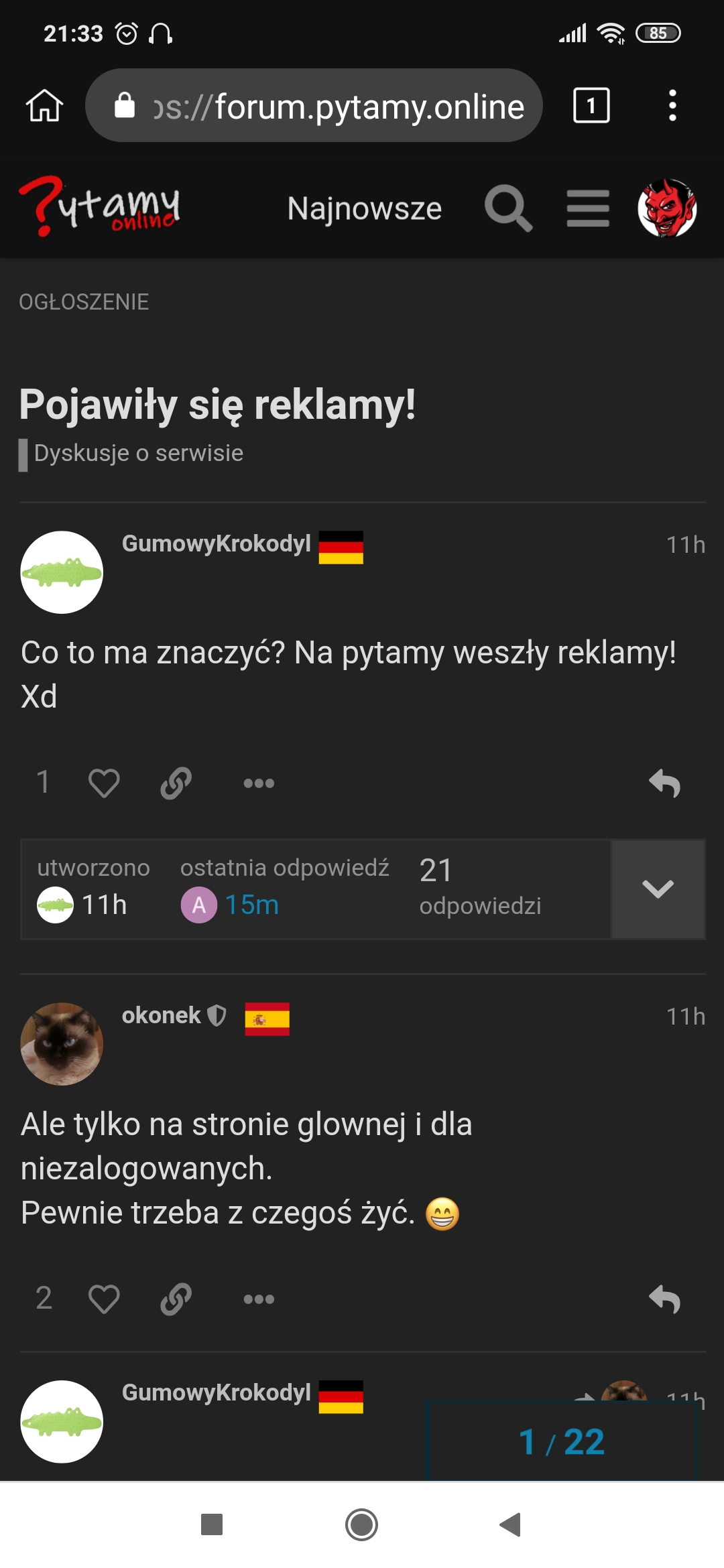
Task: Reply to GumowyKrokodyl's first post
Action: [x=664, y=783]
